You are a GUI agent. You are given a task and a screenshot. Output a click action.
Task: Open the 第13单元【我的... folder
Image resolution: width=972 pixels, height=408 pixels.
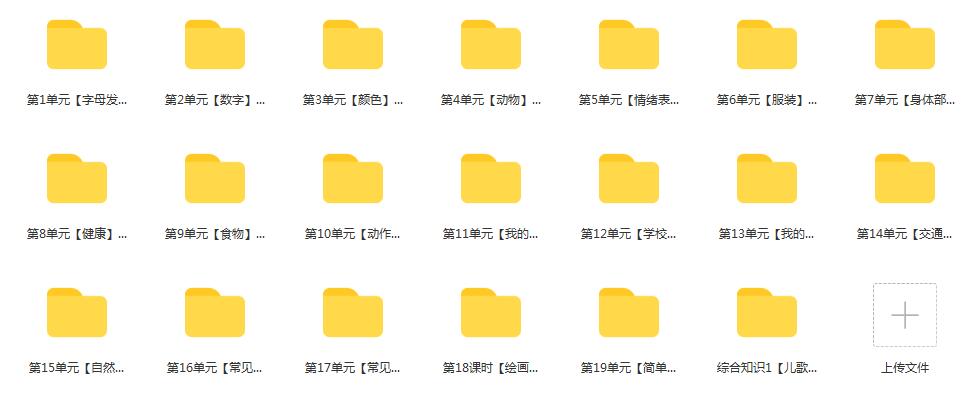pyautogui.click(x=767, y=180)
